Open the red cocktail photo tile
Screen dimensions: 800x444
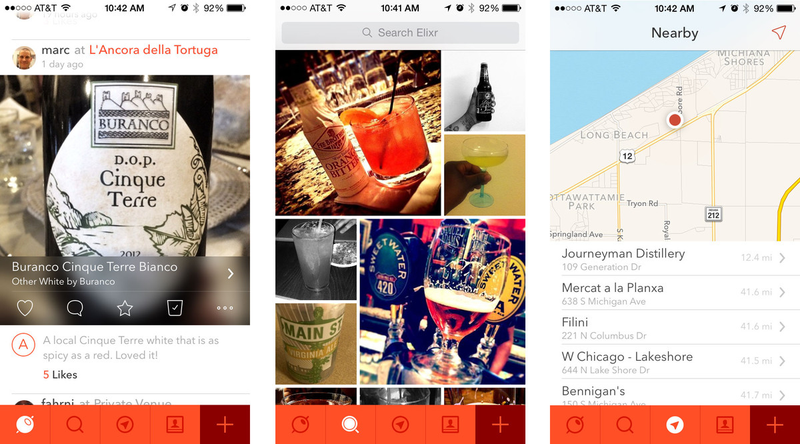(358, 131)
